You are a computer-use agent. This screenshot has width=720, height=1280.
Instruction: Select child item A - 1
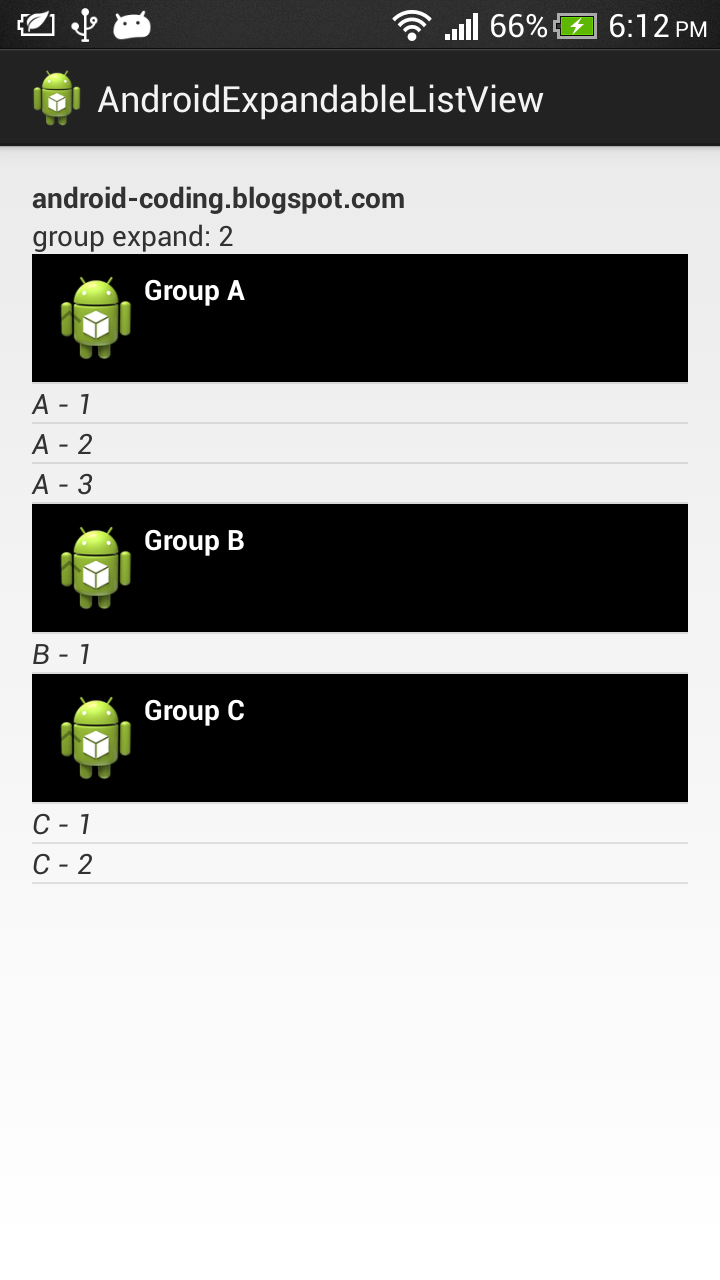pyautogui.click(x=360, y=404)
